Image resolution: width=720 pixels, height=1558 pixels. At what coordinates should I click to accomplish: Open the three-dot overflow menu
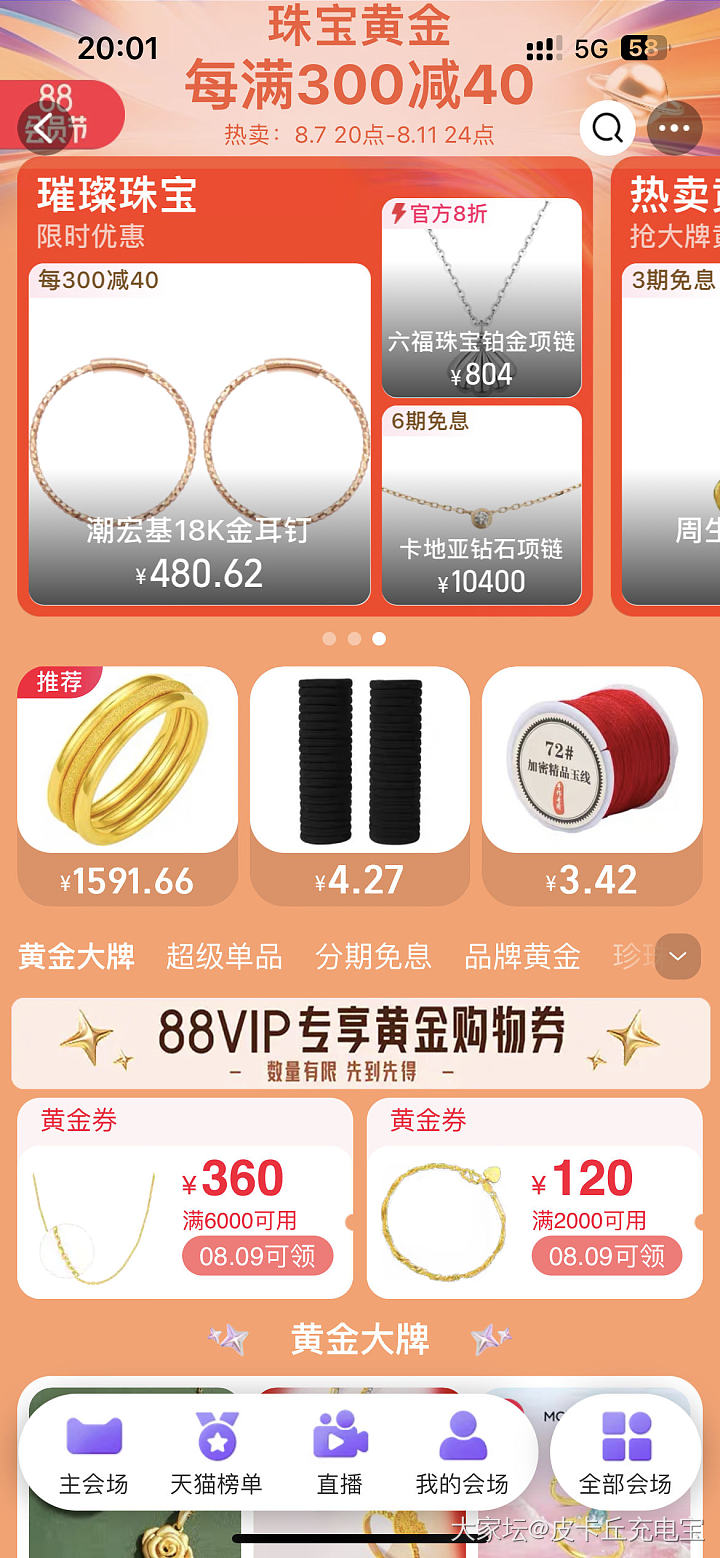pos(674,128)
